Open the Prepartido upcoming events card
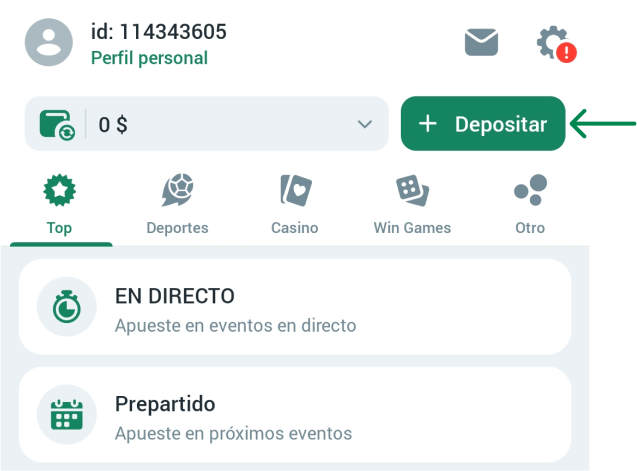 (x=295, y=416)
